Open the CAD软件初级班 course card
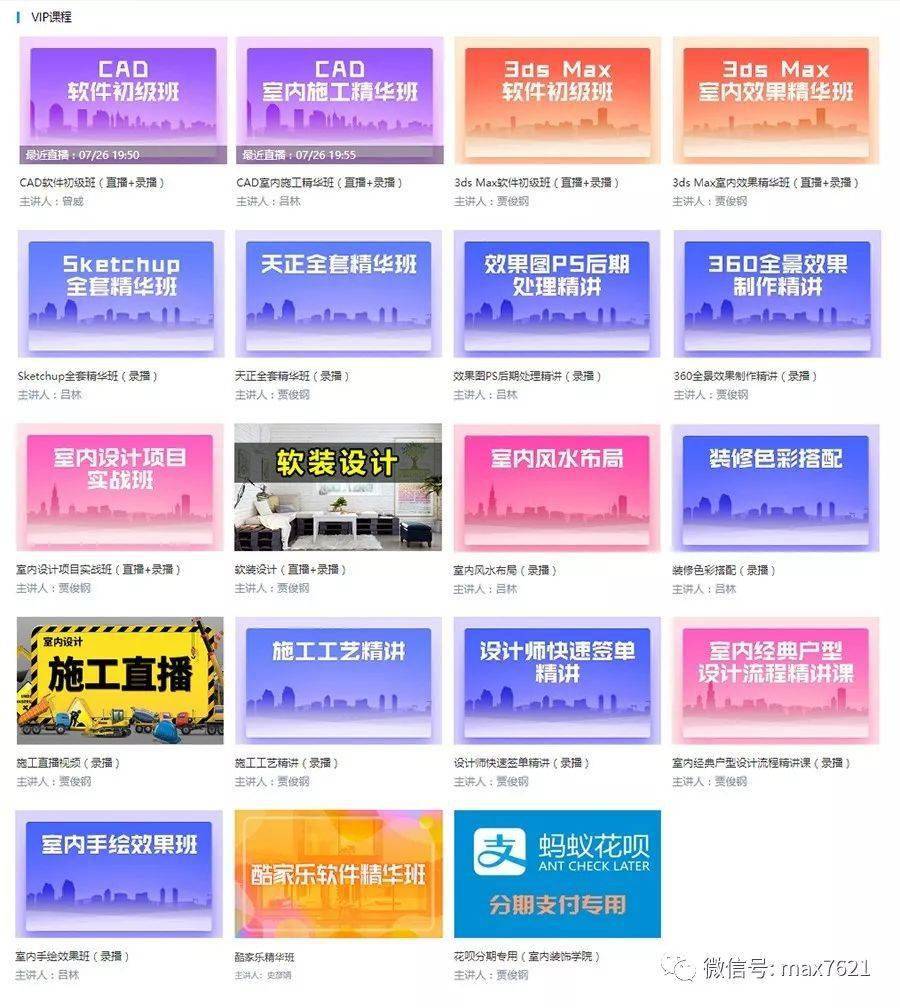The image size is (900, 1008). 120,100
